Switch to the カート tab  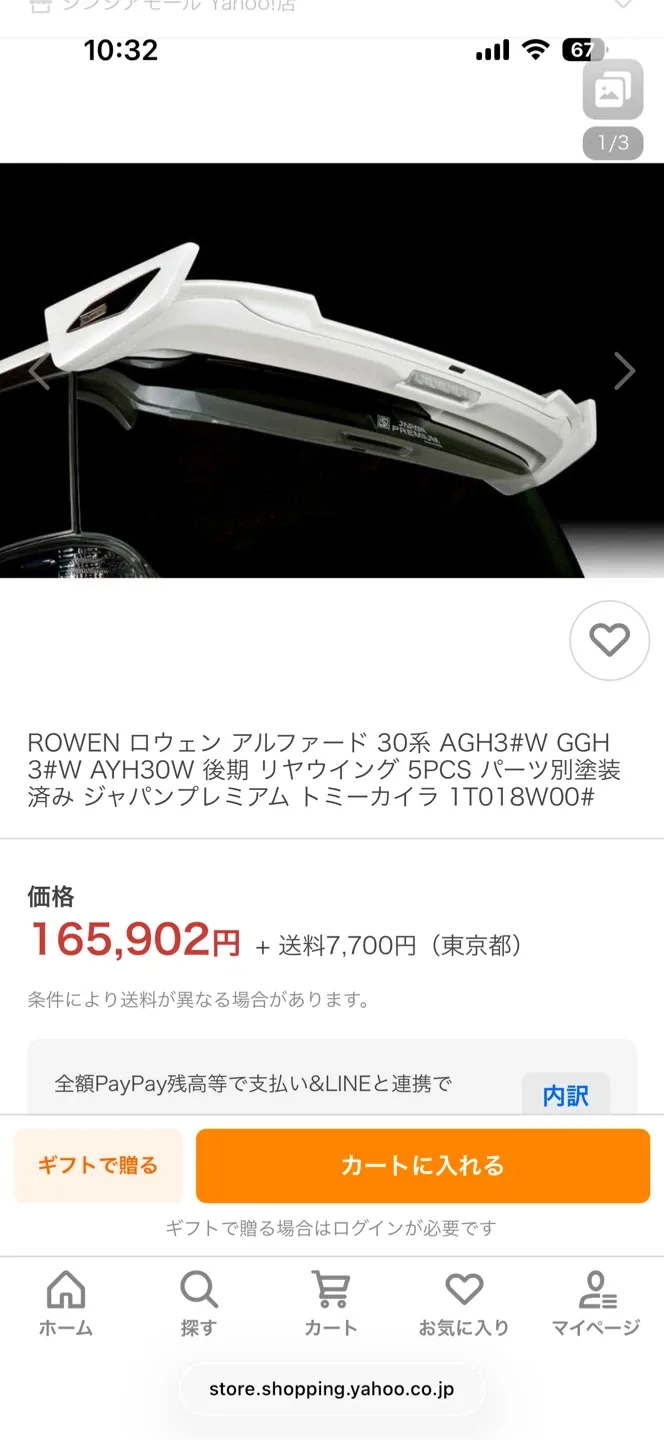click(331, 1303)
